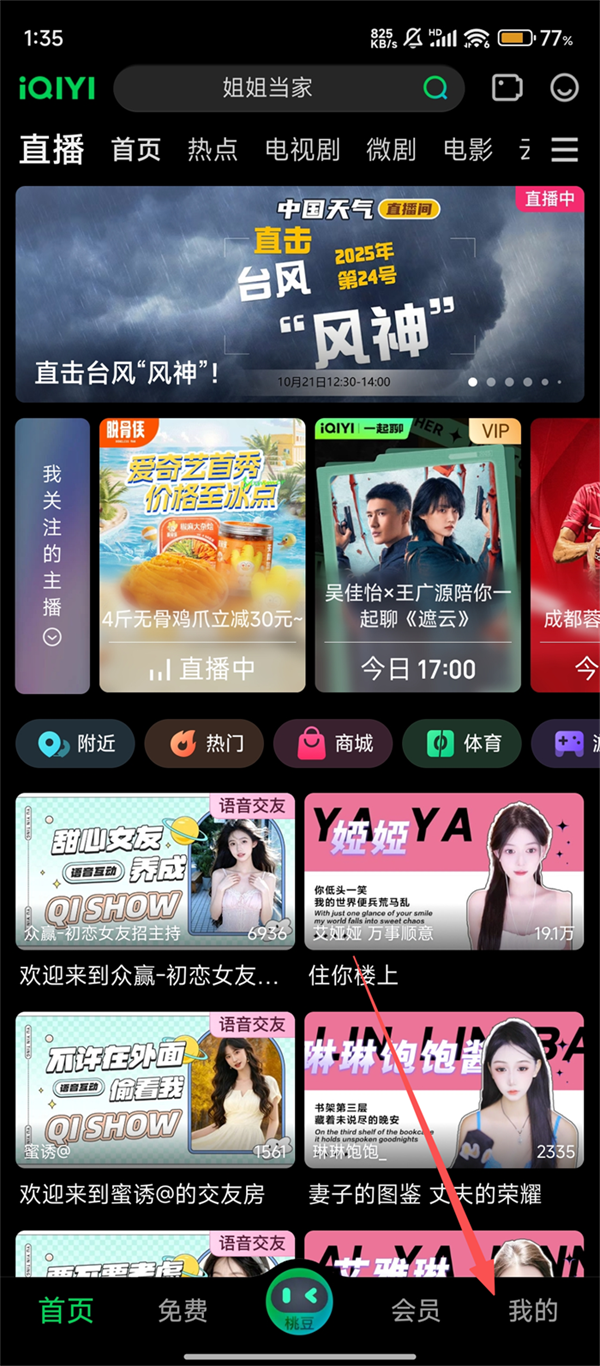Screen dimensions: 600x1366
Task: Switch to the 首页 top tab
Action: tap(136, 150)
